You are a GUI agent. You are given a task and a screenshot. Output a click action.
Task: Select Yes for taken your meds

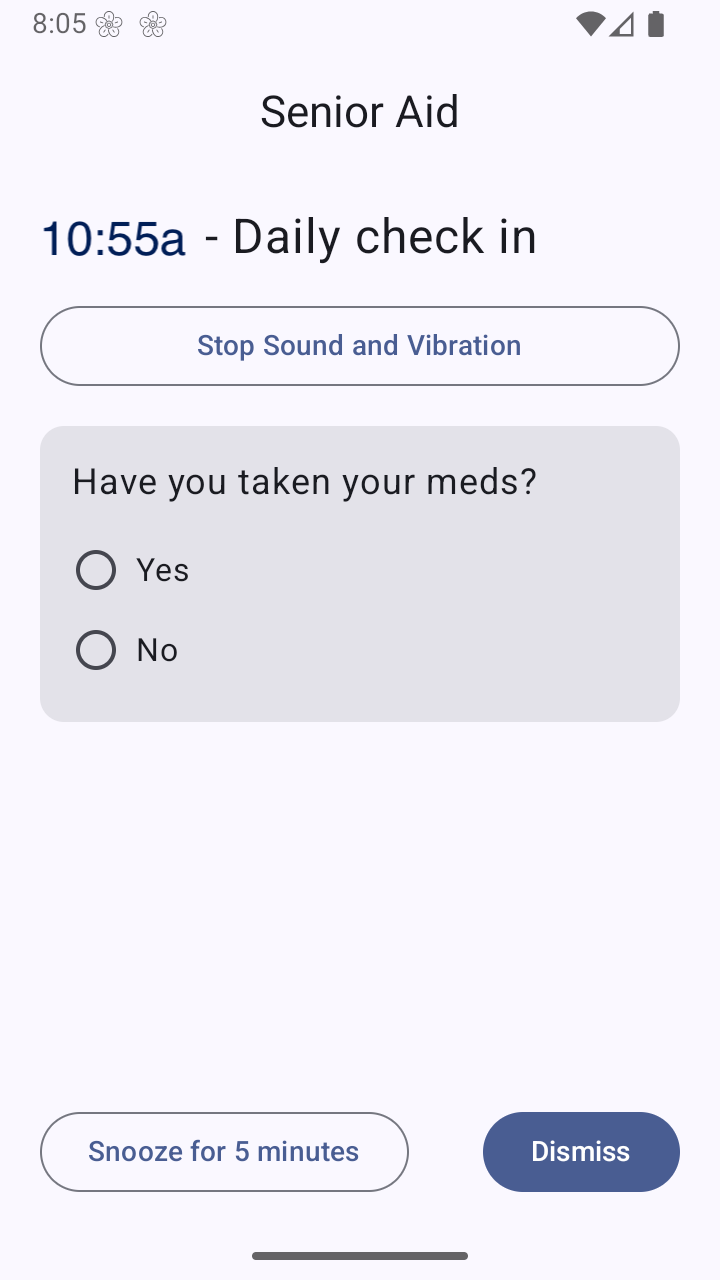[x=97, y=570]
